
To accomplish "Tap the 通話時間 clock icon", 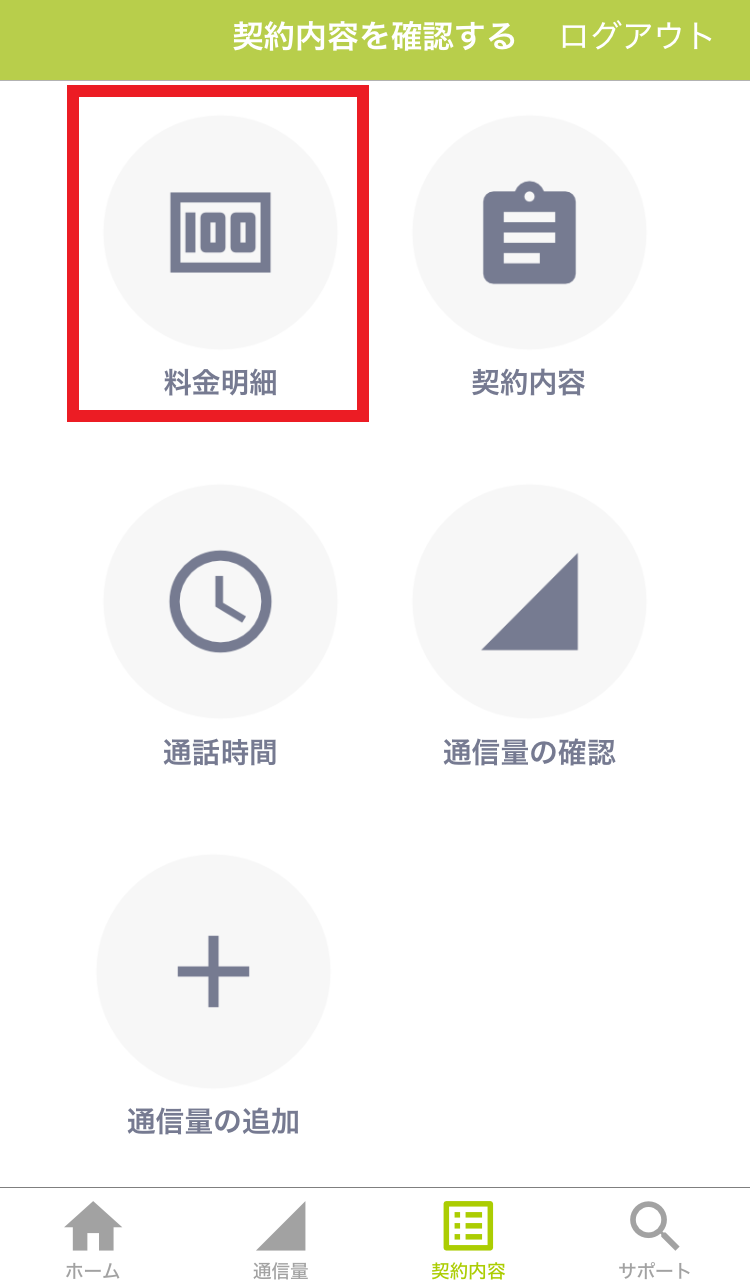I will pyautogui.click(x=220, y=600).
